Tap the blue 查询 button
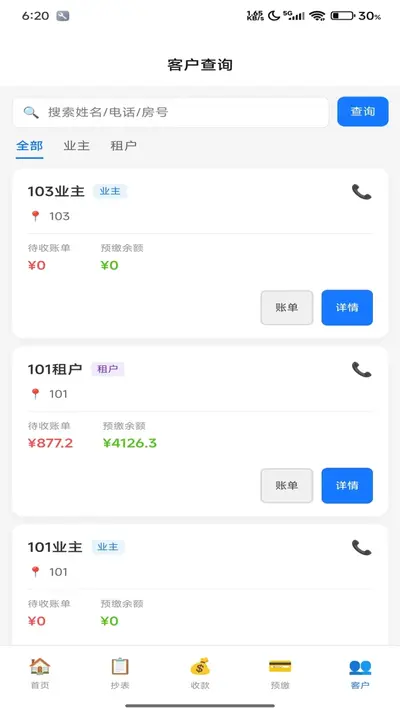 click(x=363, y=111)
